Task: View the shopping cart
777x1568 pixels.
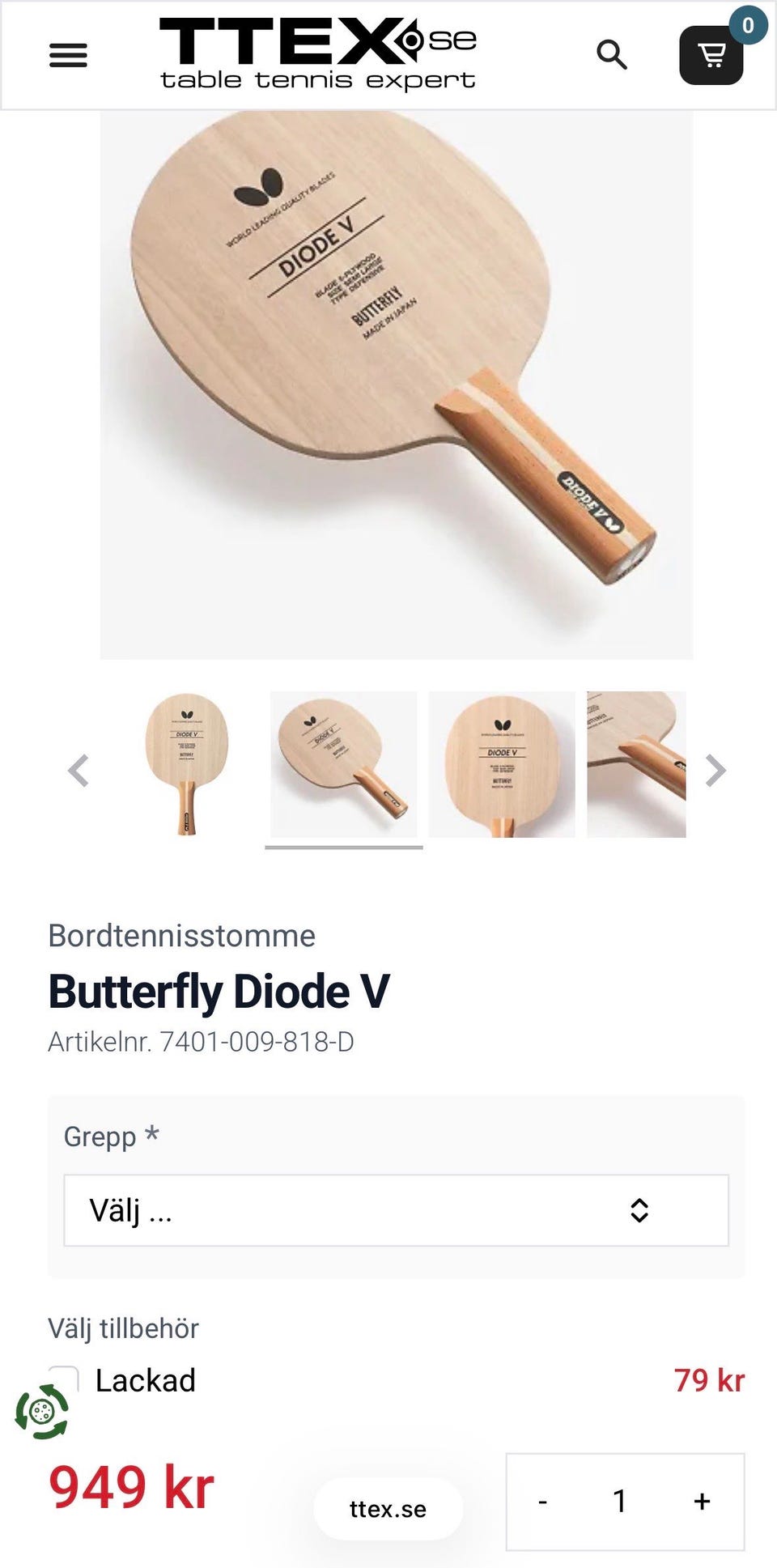Action: [711, 55]
